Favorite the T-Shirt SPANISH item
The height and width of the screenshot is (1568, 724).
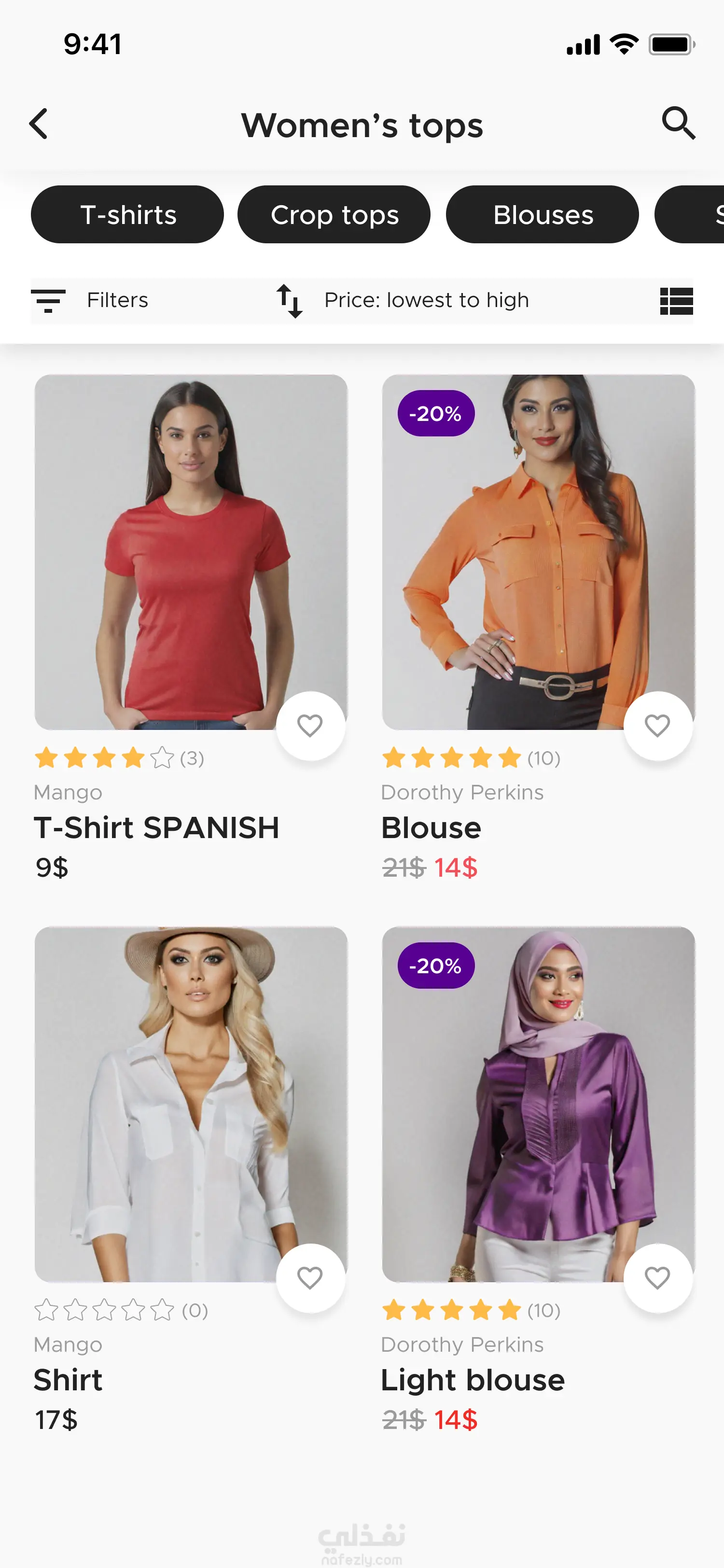[x=310, y=726]
